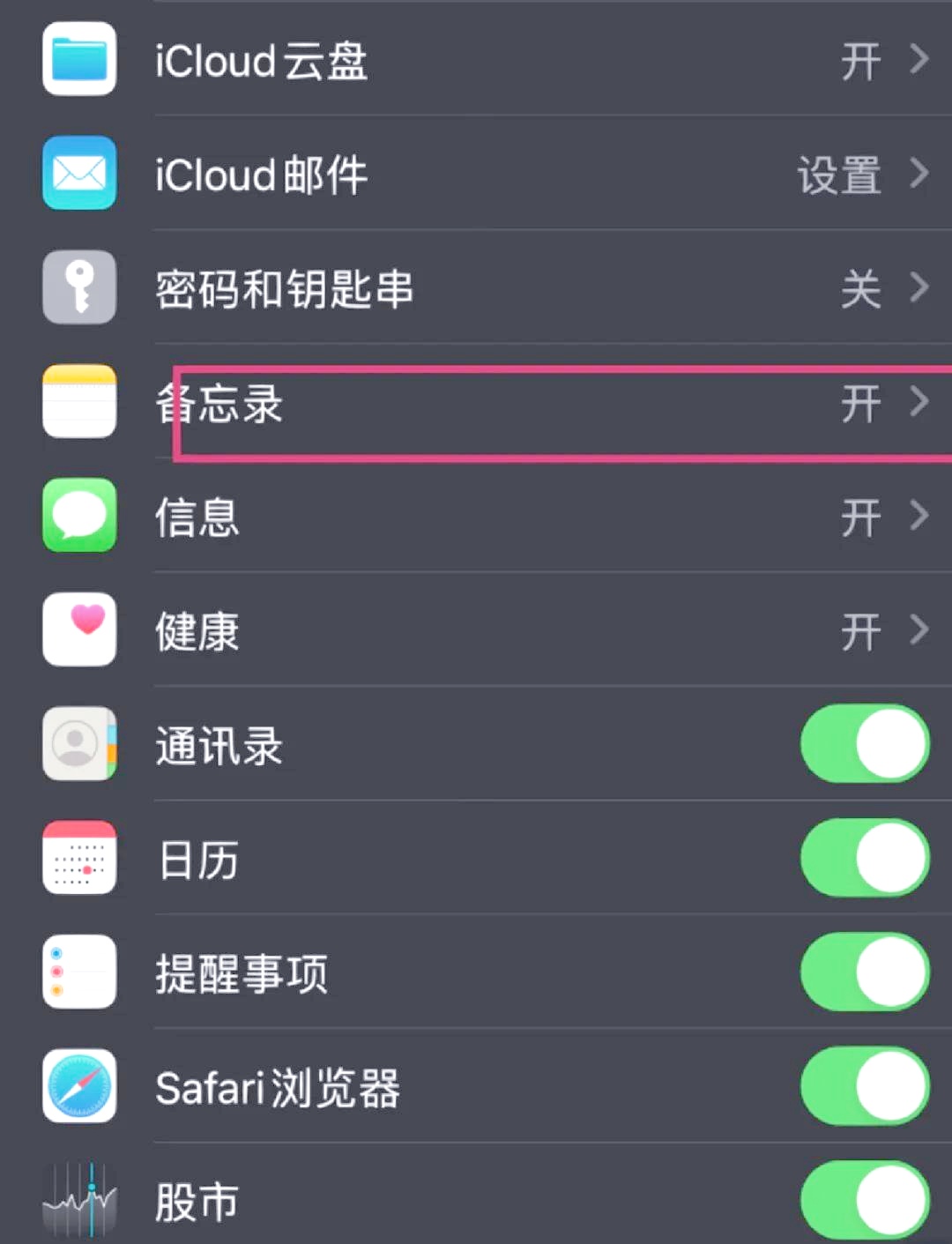This screenshot has width=952, height=1244.
Task: Disable the Reminders (提醒事项) toggle
Action: (864, 972)
